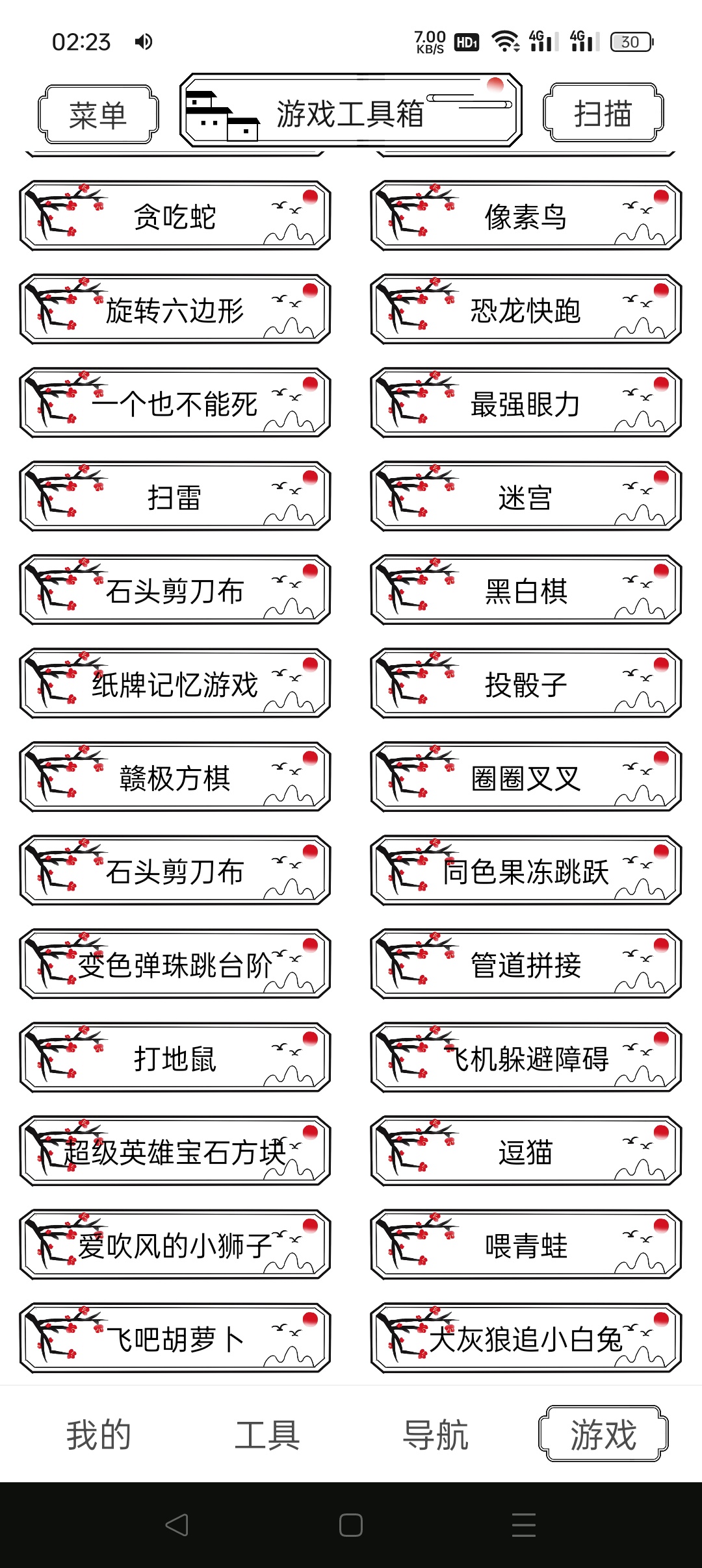The height and width of the screenshot is (1568, 702).
Task: Open 圈圈叉叉 tic-tac-toe
Action: point(525,778)
